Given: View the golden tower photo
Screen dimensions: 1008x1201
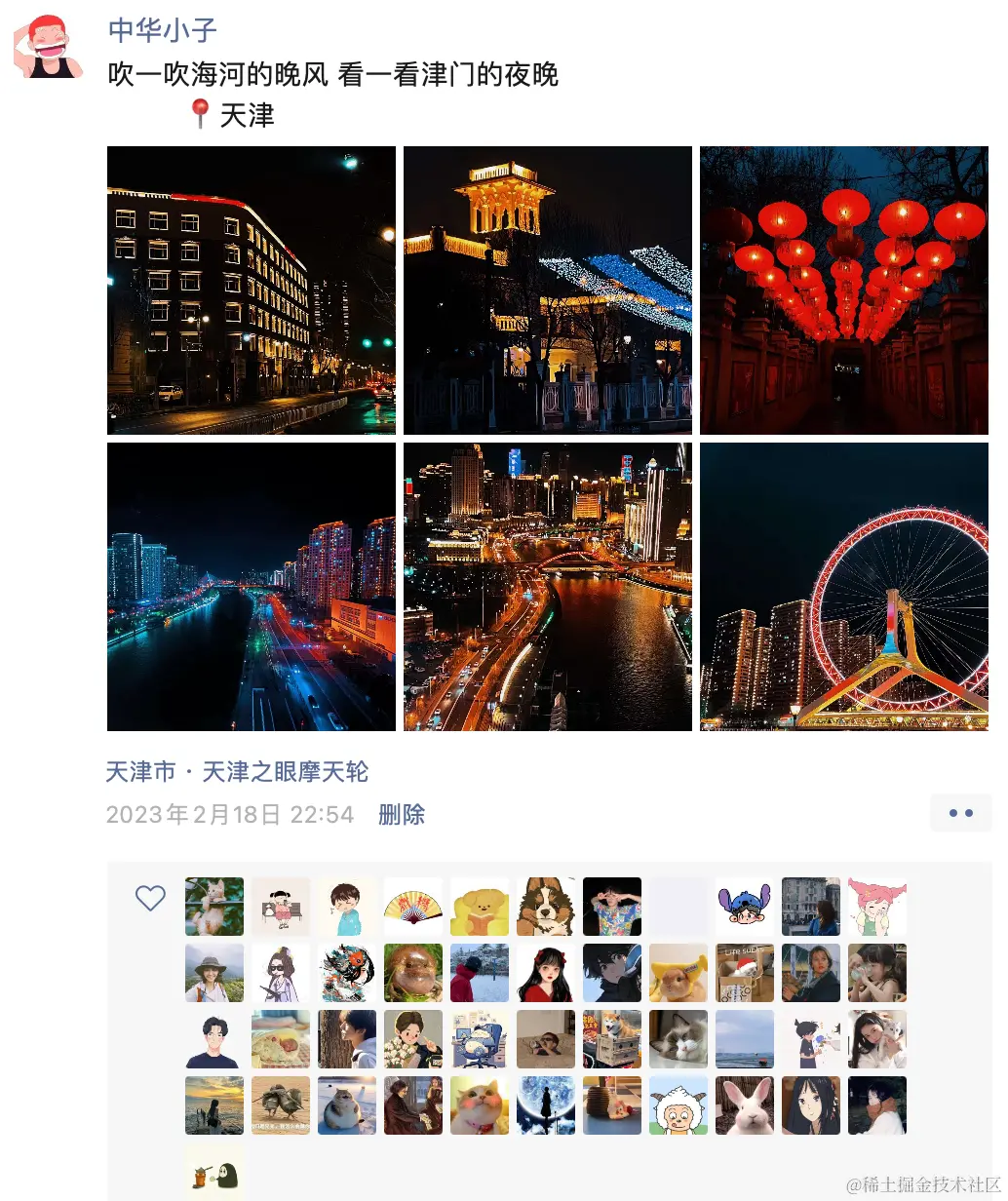Looking at the screenshot, I should [548, 291].
